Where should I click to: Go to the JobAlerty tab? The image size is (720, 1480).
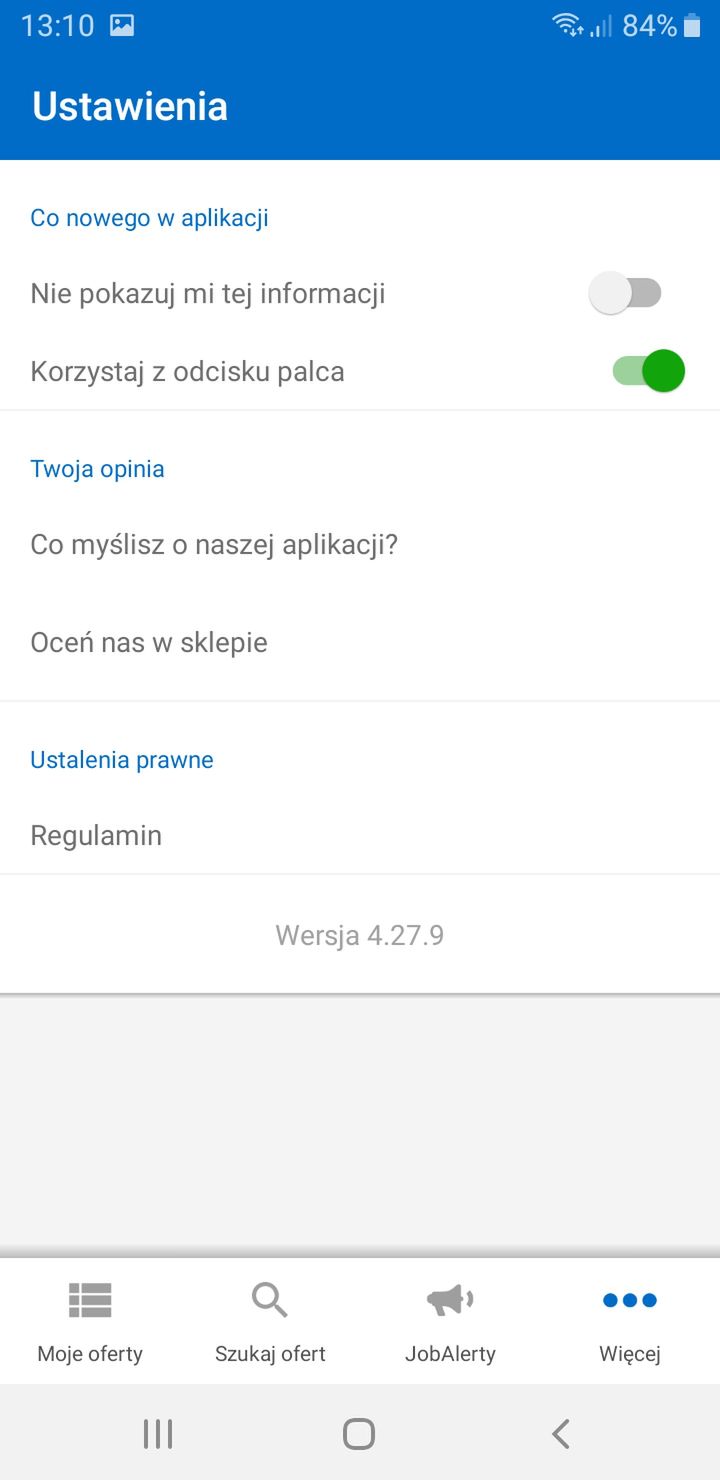click(450, 1322)
